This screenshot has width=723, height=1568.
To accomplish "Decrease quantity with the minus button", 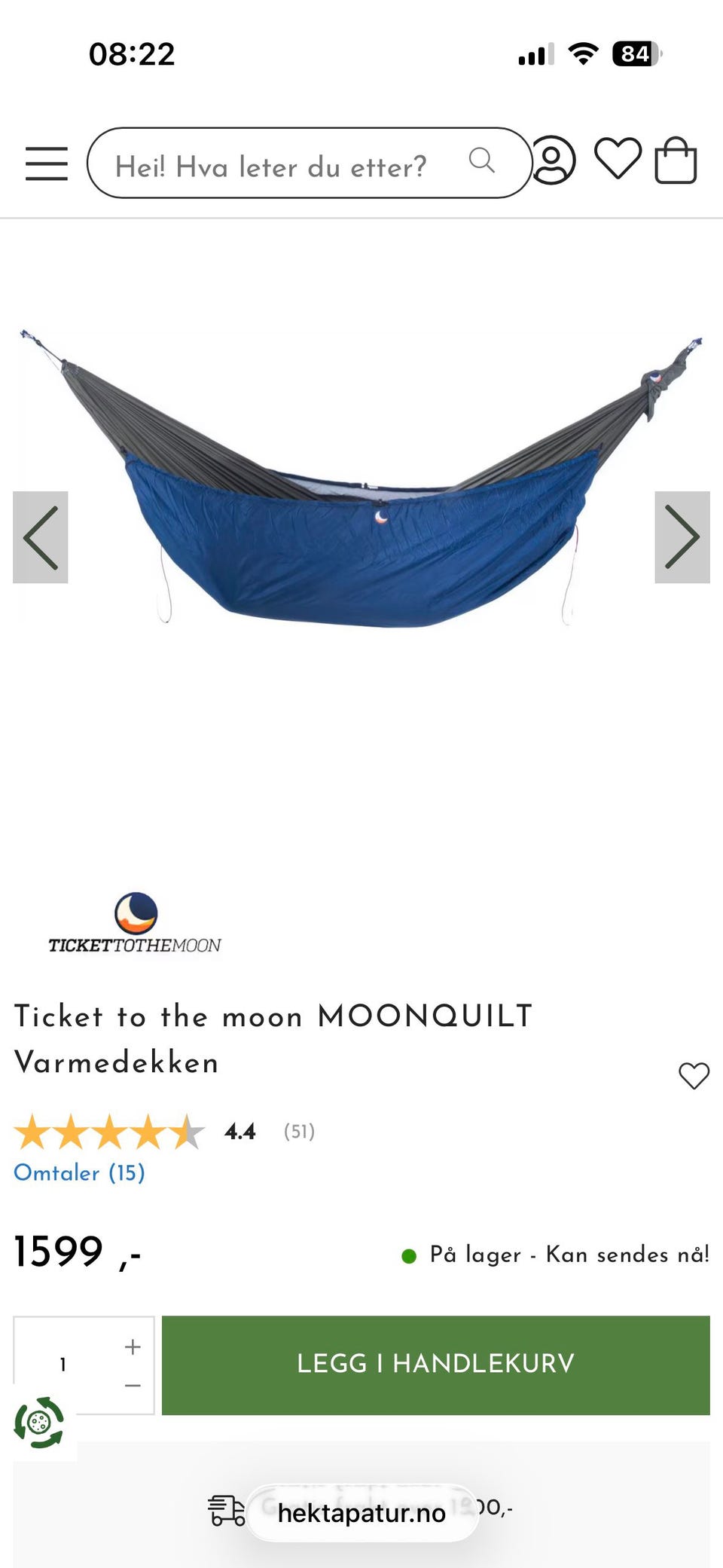I will coord(133,1385).
